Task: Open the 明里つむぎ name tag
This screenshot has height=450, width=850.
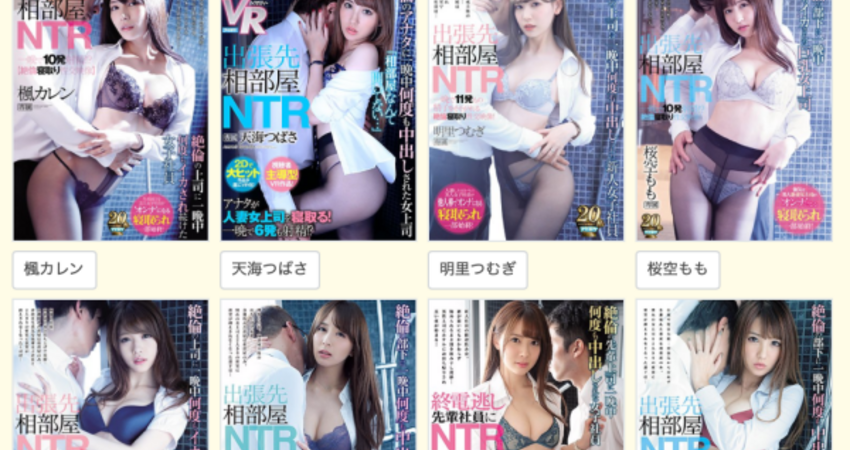Action: tap(477, 270)
